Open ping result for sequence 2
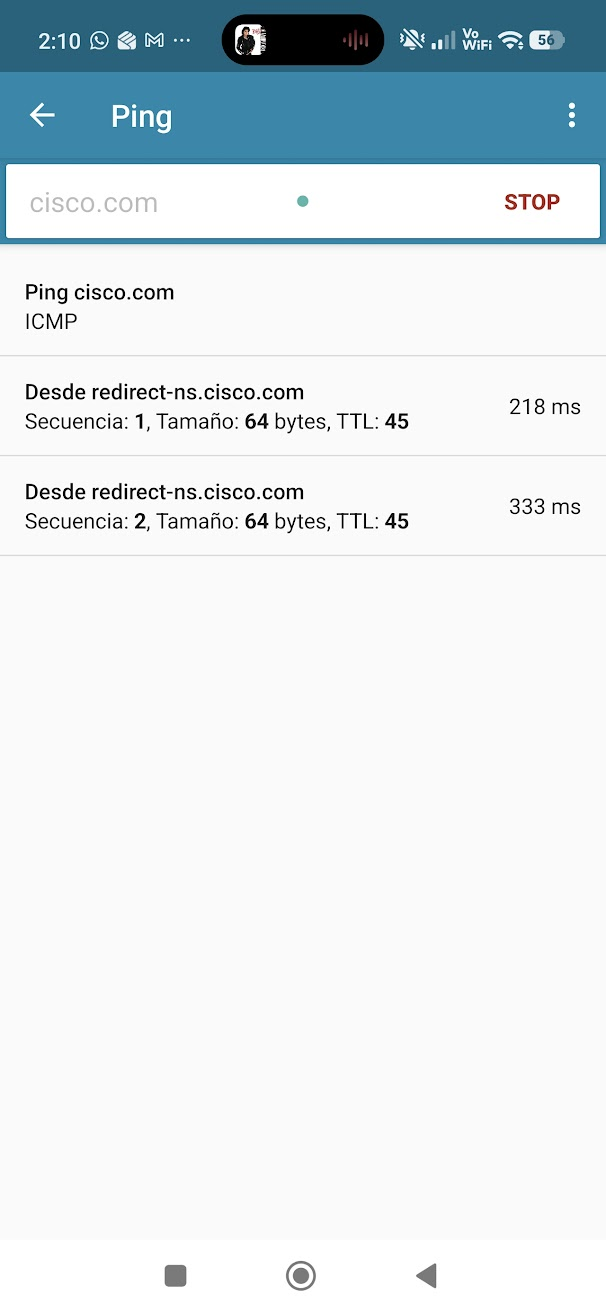The width and height of the screenshot is (606, 1312). 303,506
